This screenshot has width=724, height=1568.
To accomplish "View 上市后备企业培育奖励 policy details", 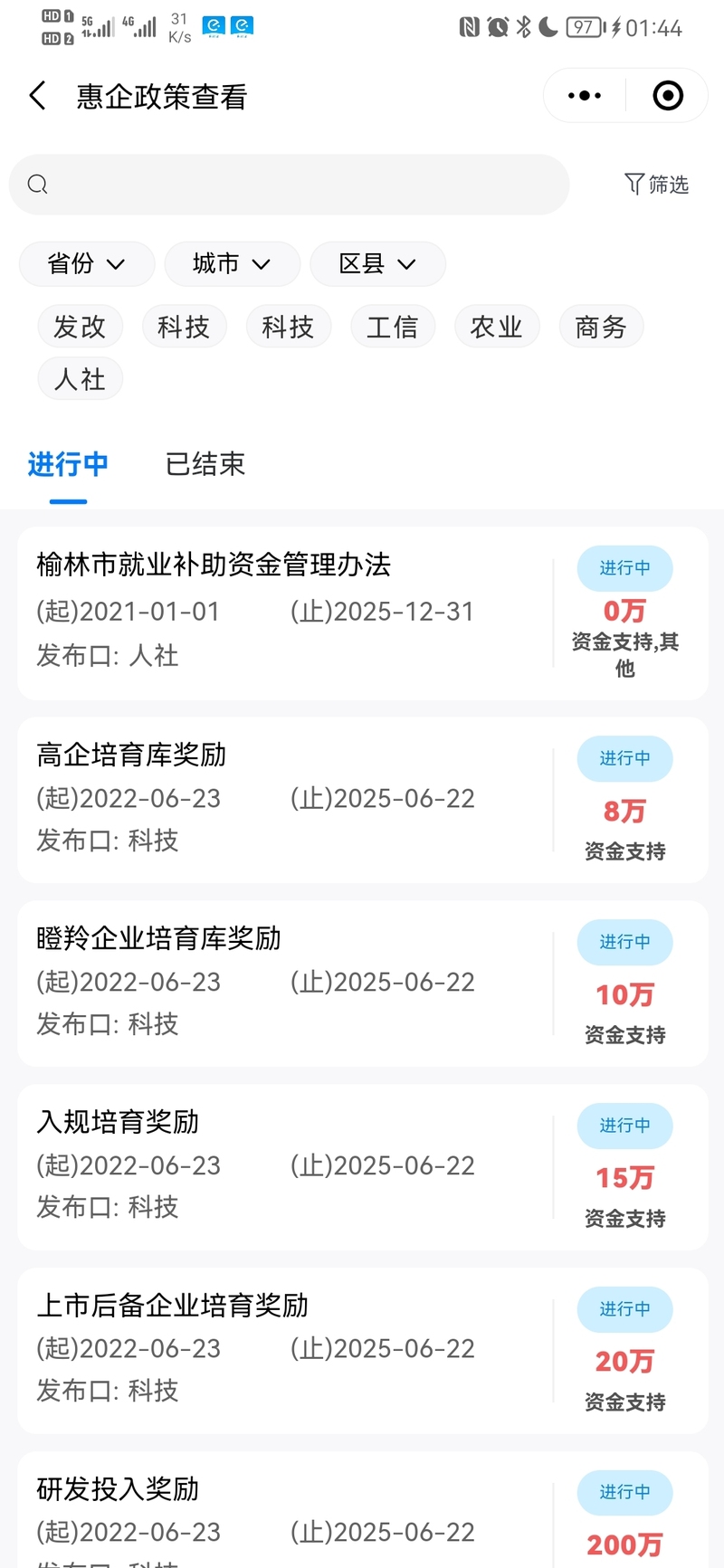I will (x=362, y=1351).
